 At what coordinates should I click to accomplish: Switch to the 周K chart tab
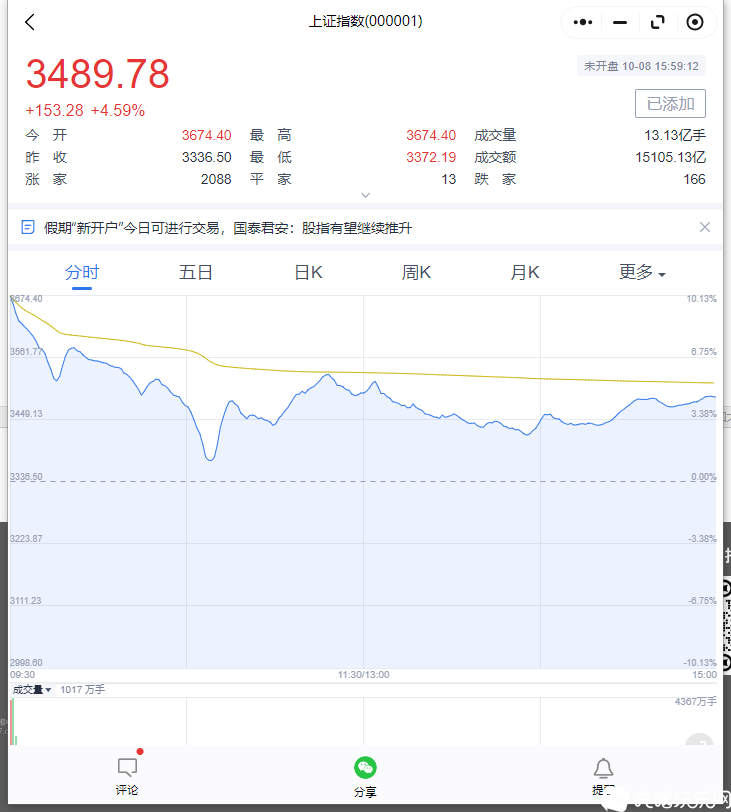(x=416, y=272)
